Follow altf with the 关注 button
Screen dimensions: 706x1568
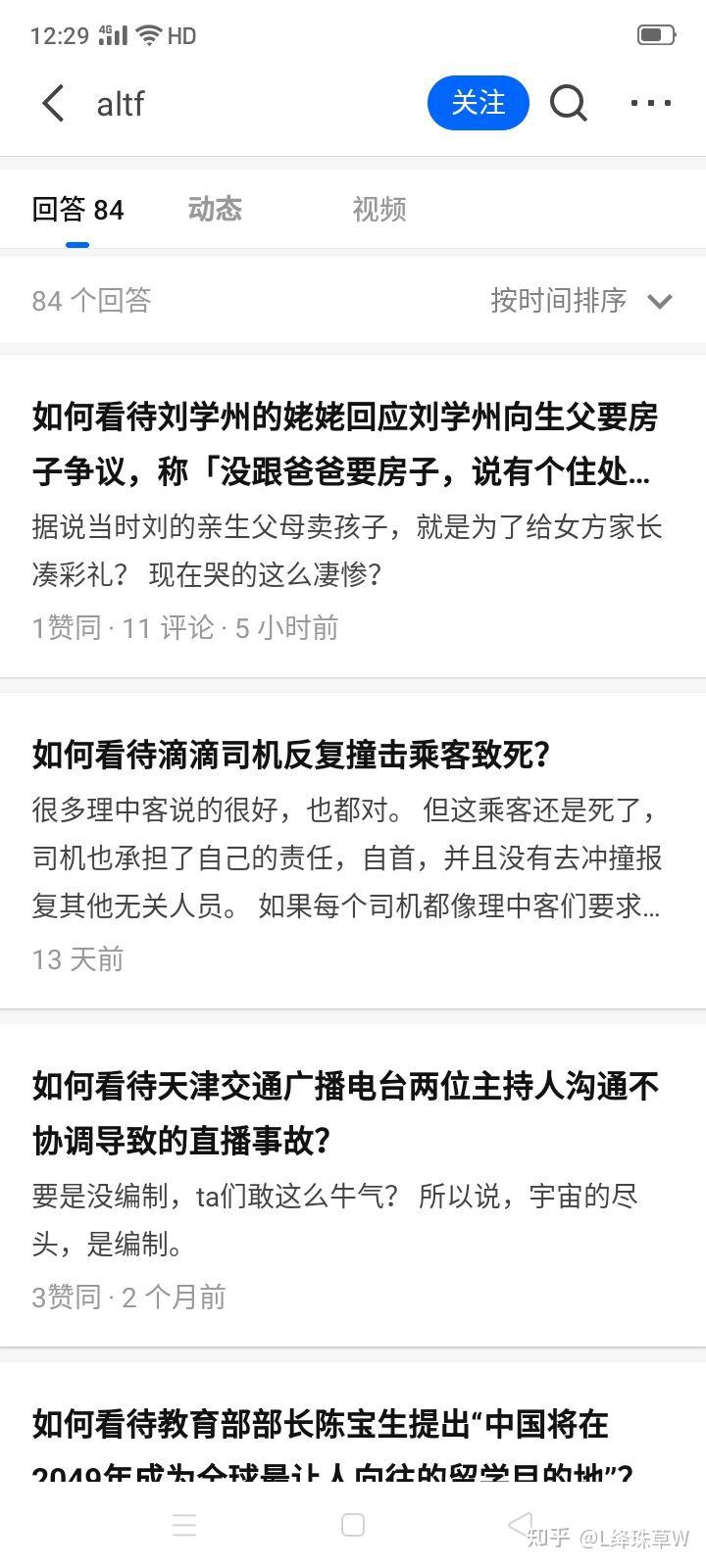[478, 103]
